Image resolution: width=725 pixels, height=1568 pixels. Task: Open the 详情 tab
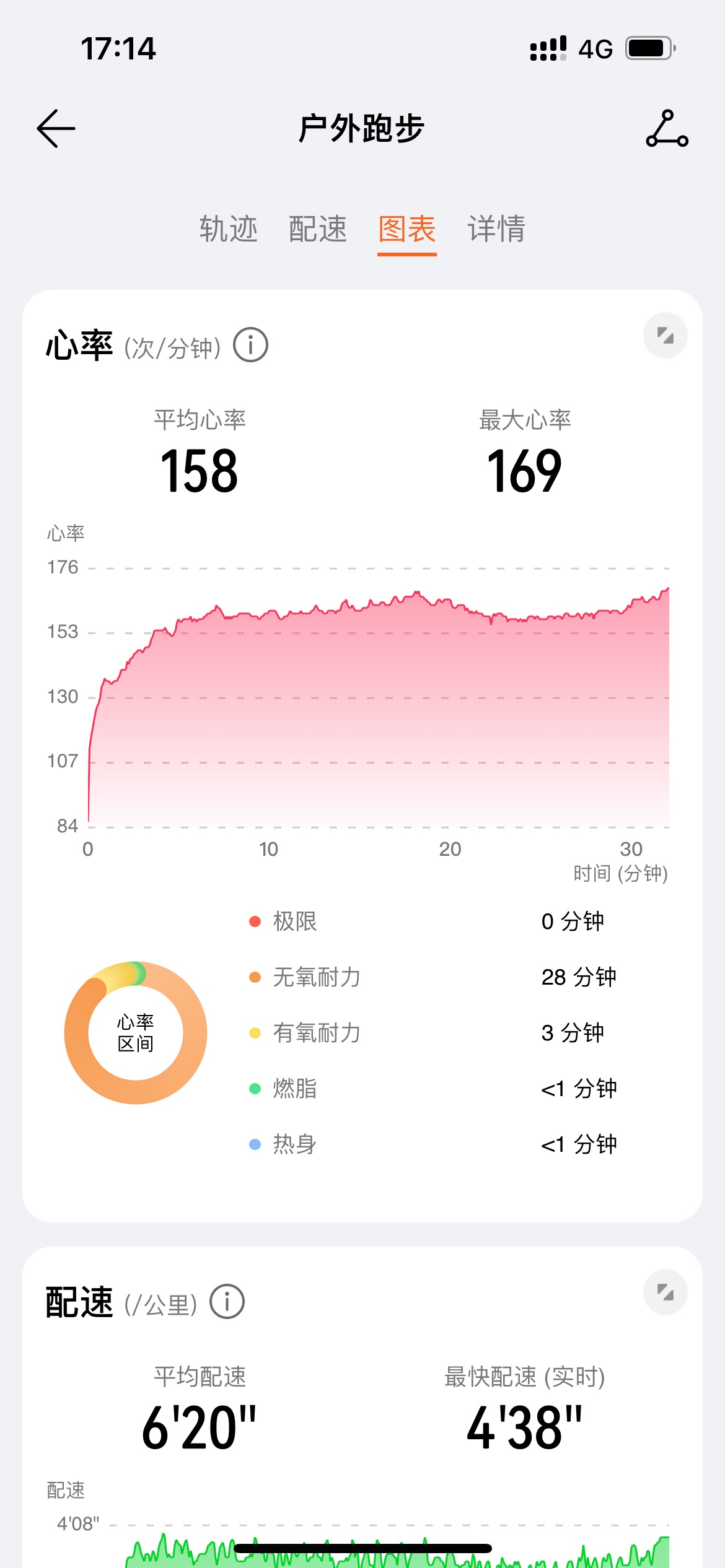click(x=496, y=229)
